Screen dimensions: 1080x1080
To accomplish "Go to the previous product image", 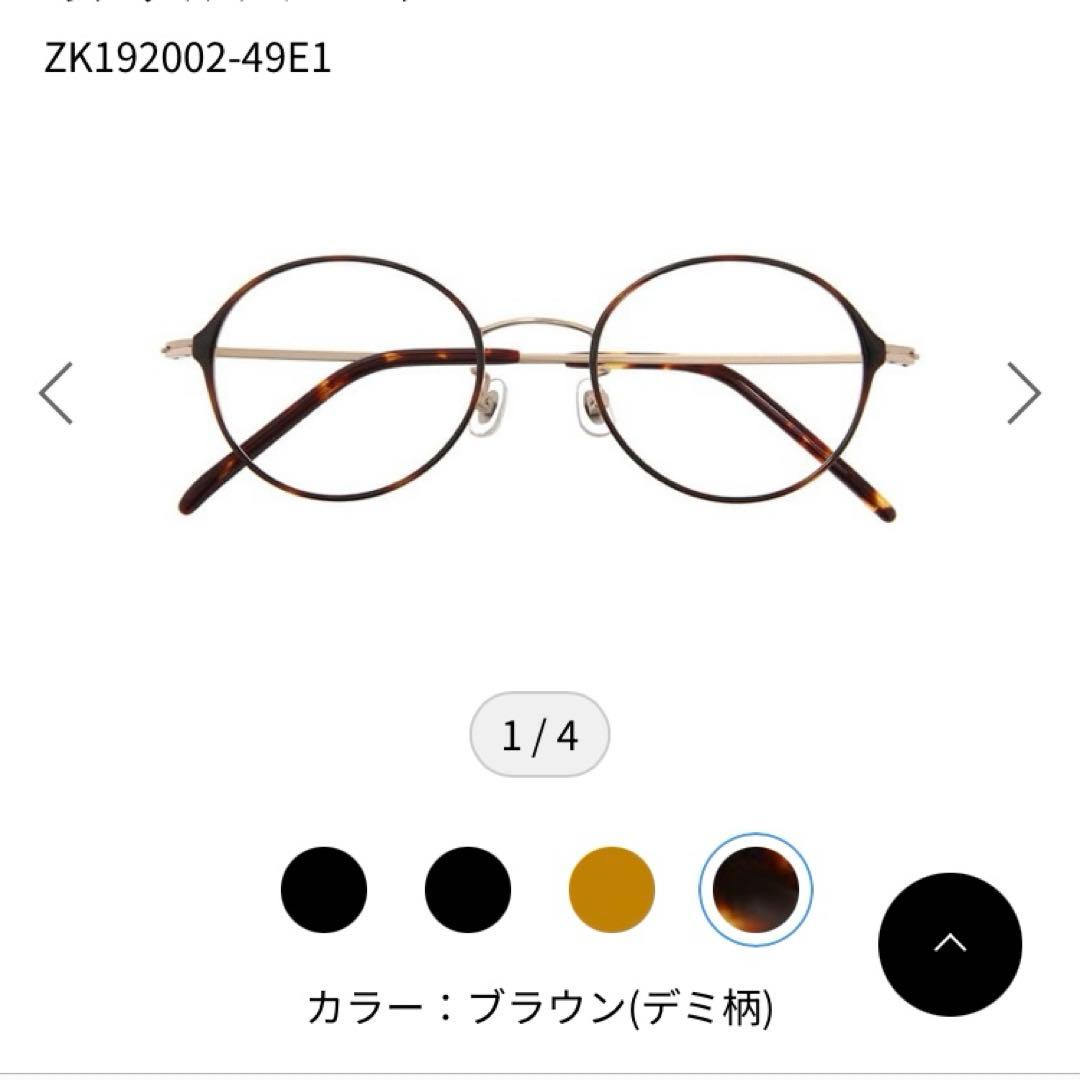I will pos(56,393).
